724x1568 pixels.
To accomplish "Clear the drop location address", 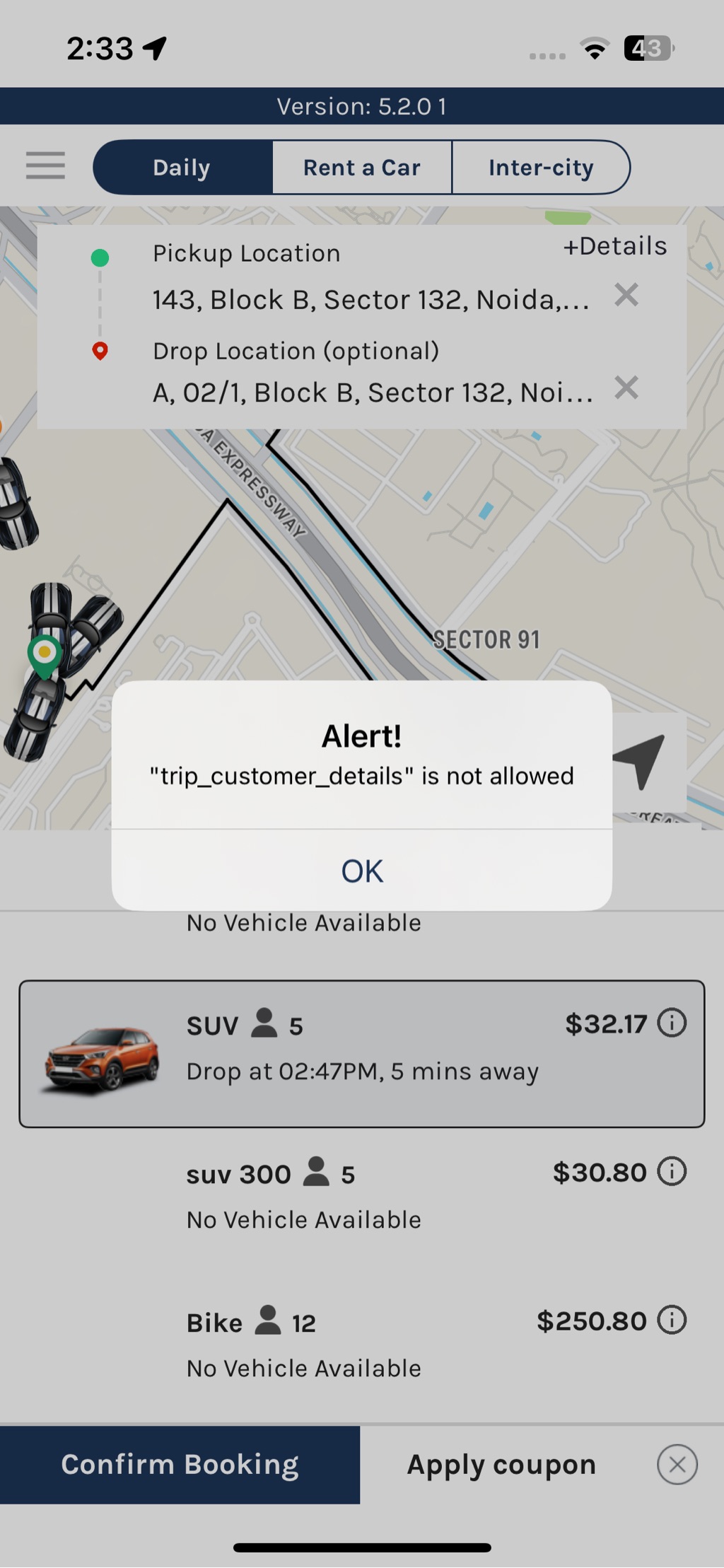I will (626, 388).
